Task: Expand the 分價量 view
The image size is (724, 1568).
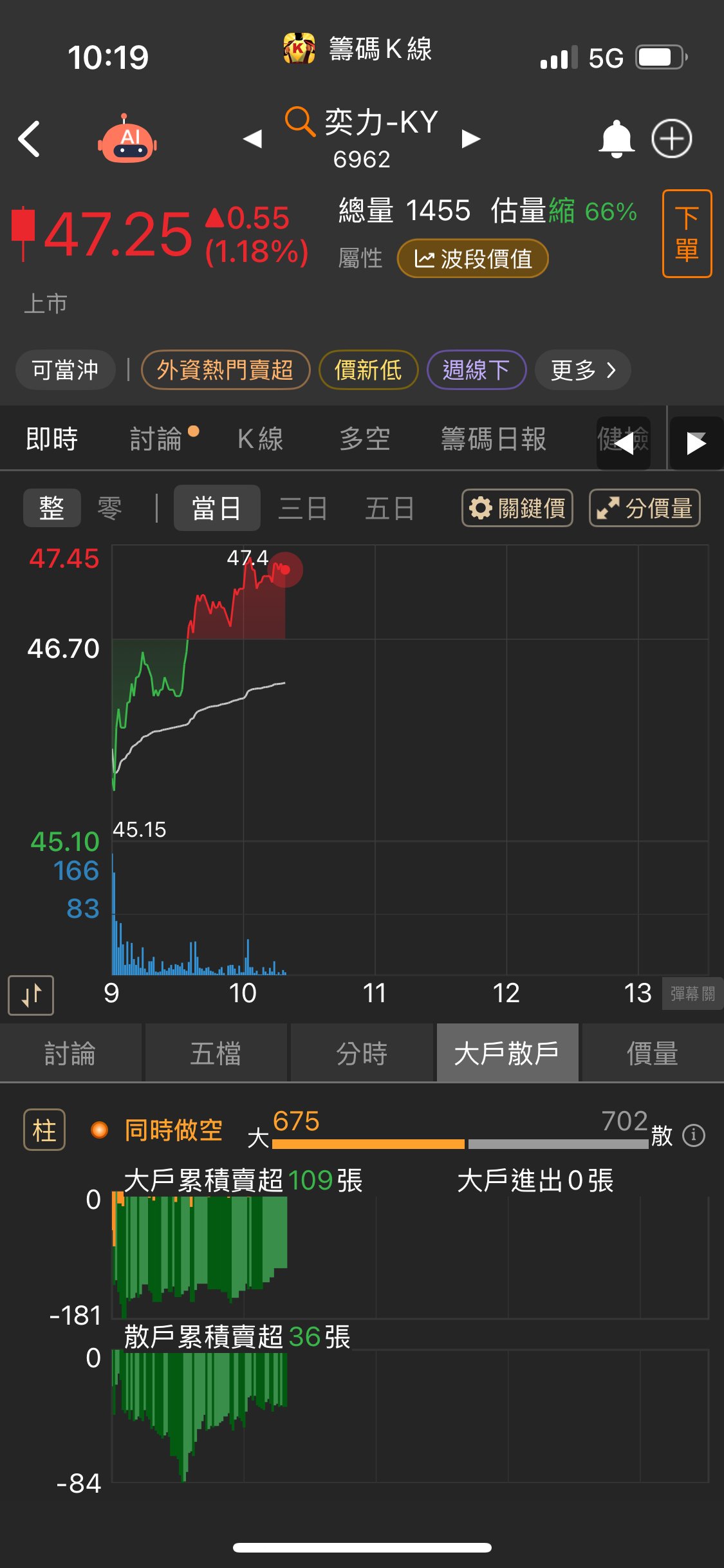Action: point(644,509)
